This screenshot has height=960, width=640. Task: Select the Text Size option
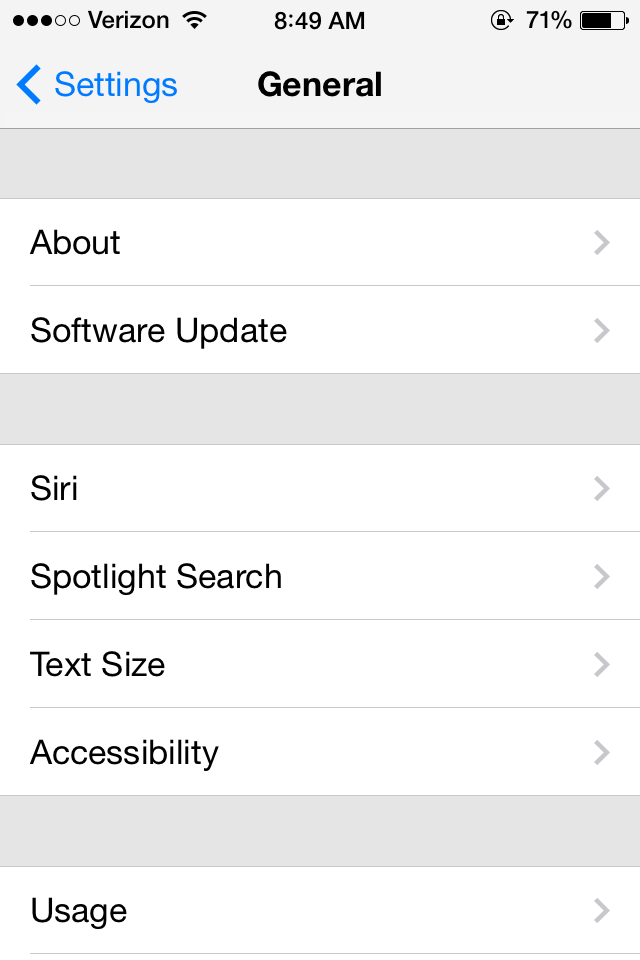pyautogui.click(x=320, y=665)
